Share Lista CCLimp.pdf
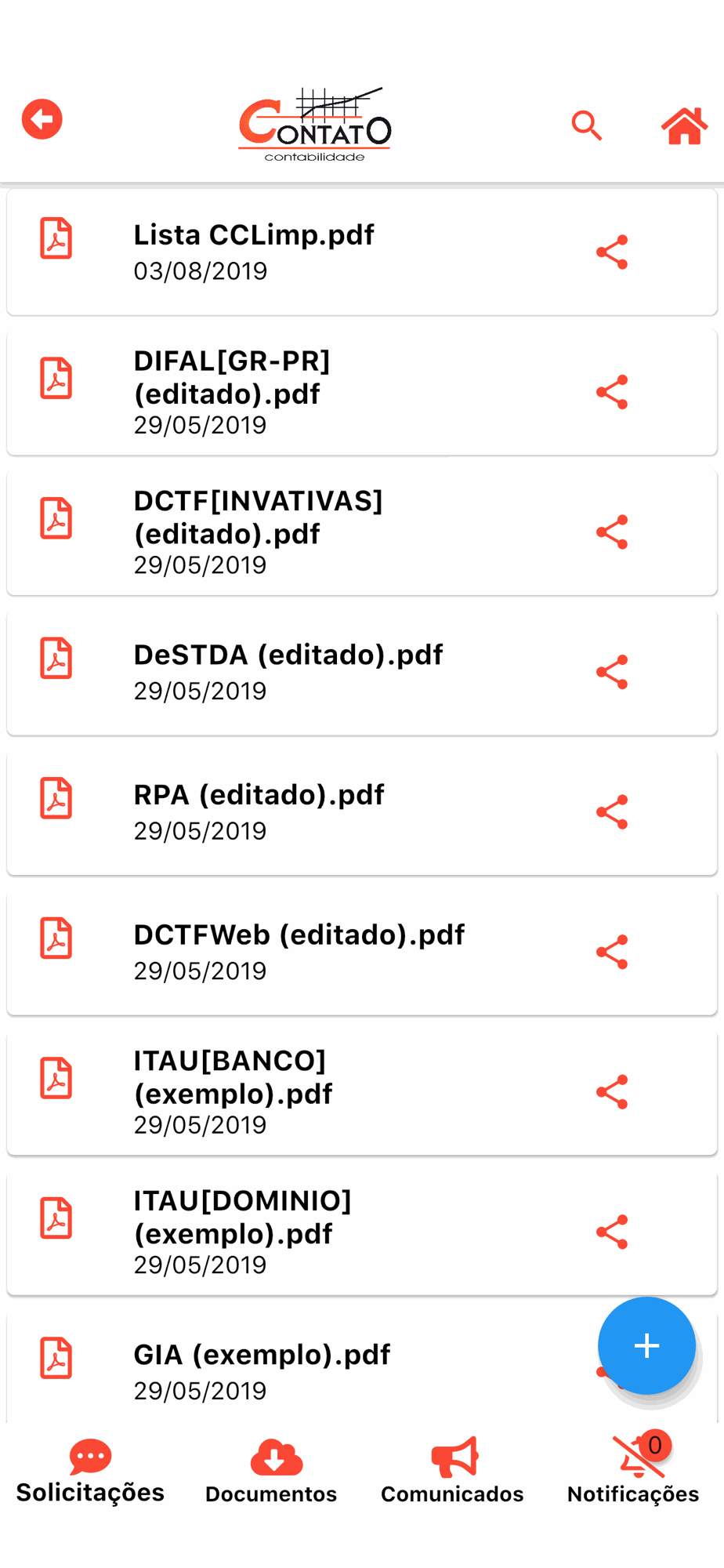The height and width of the screenshot is (1568, 724). point(612,252)
